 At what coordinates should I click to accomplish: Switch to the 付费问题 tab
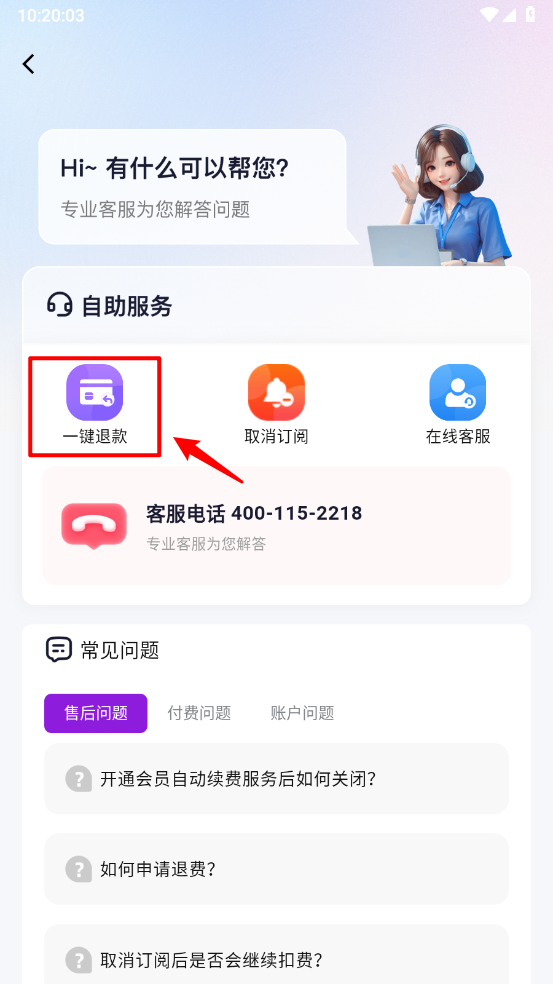199,713
